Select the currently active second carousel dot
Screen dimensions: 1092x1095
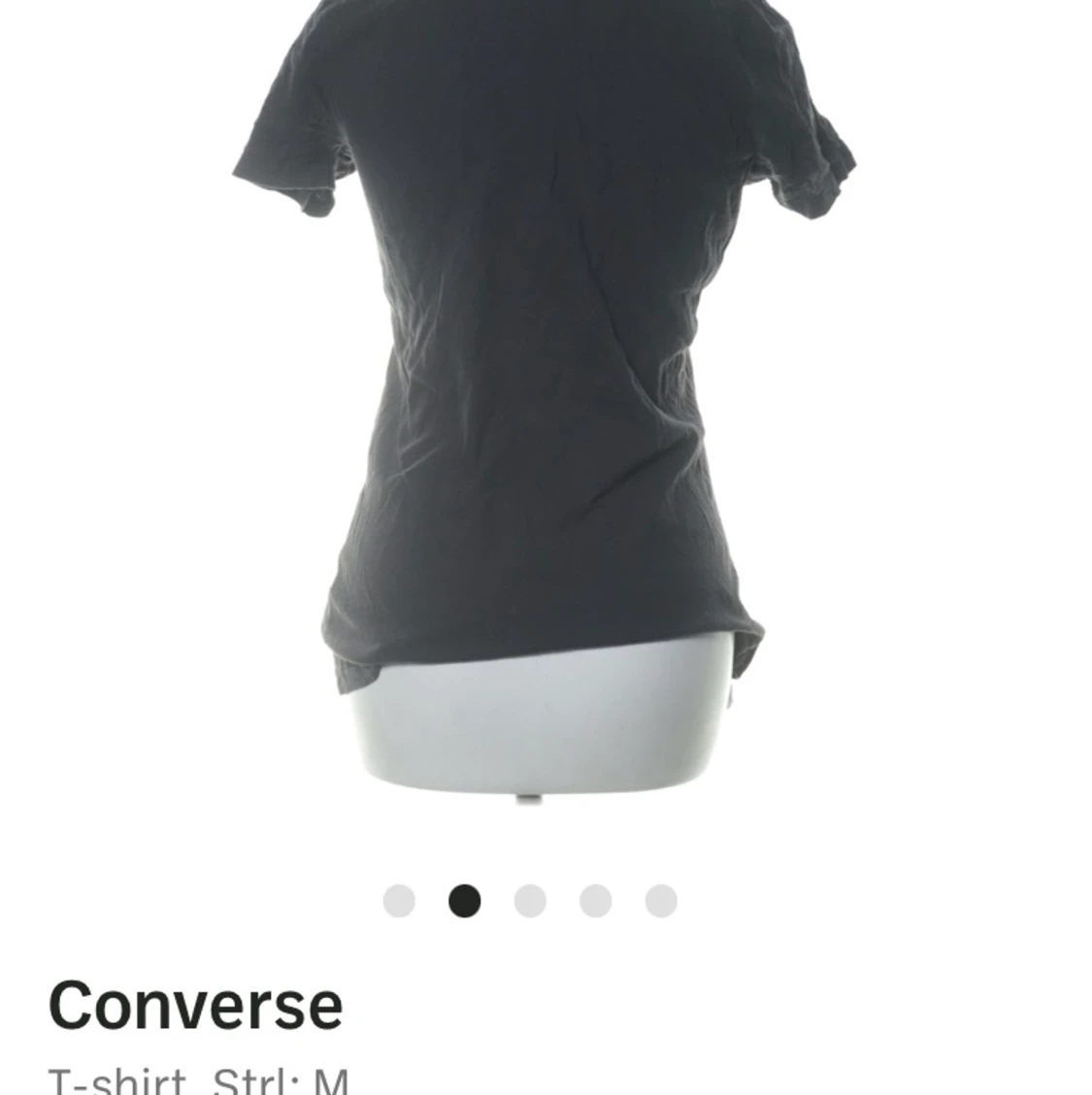(463, 901)
